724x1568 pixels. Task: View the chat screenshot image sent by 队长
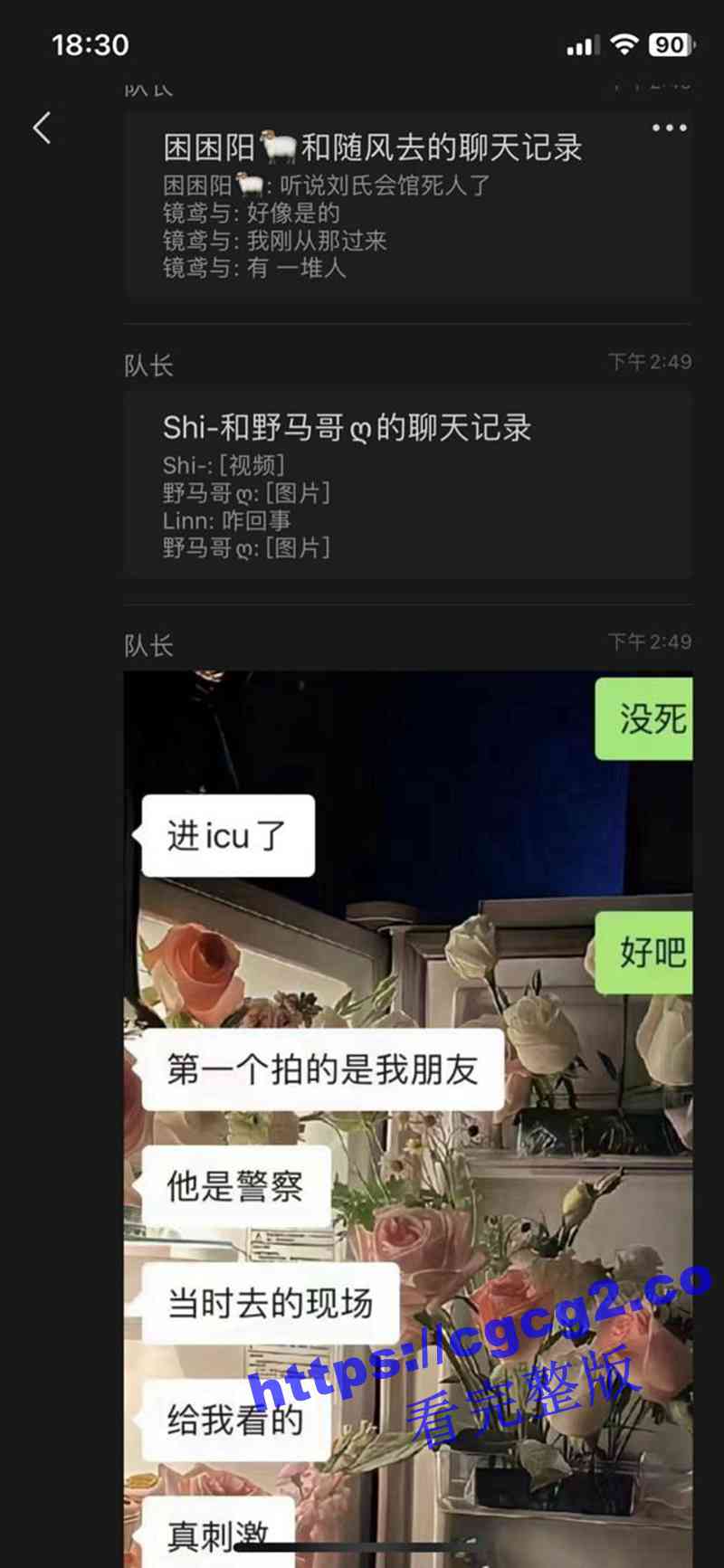[x=407, y=1086]
